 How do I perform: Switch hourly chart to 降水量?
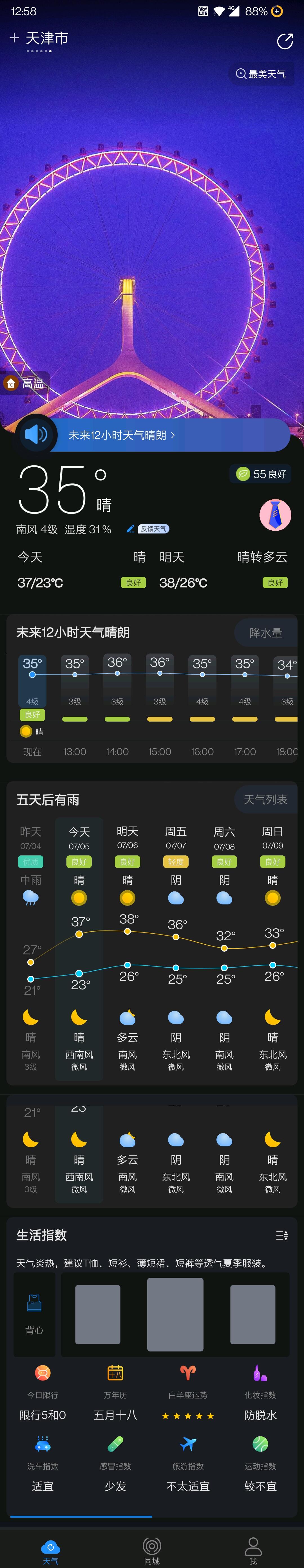266,633
